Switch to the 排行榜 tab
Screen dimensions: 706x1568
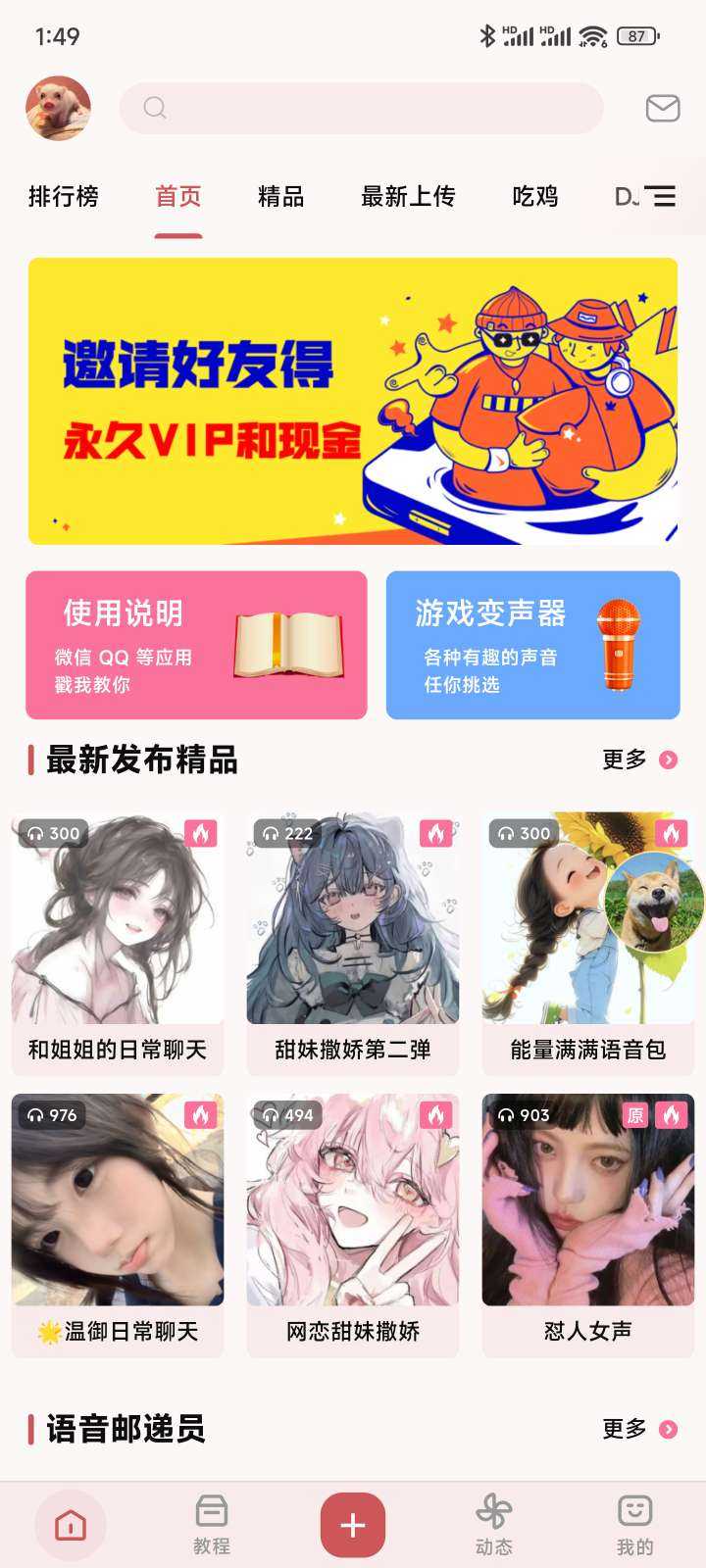coord(64,197)
